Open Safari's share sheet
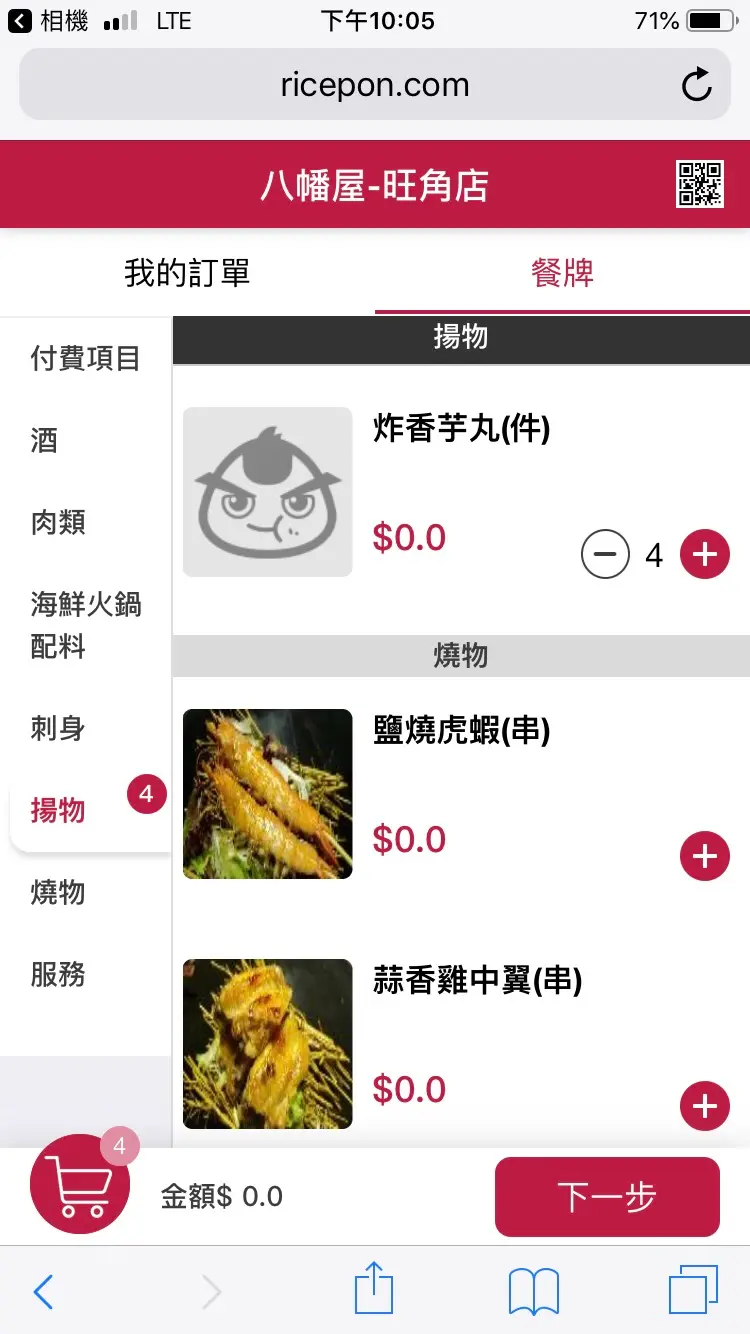This screenshot has height=1334, width=750. coord(374,1290)
